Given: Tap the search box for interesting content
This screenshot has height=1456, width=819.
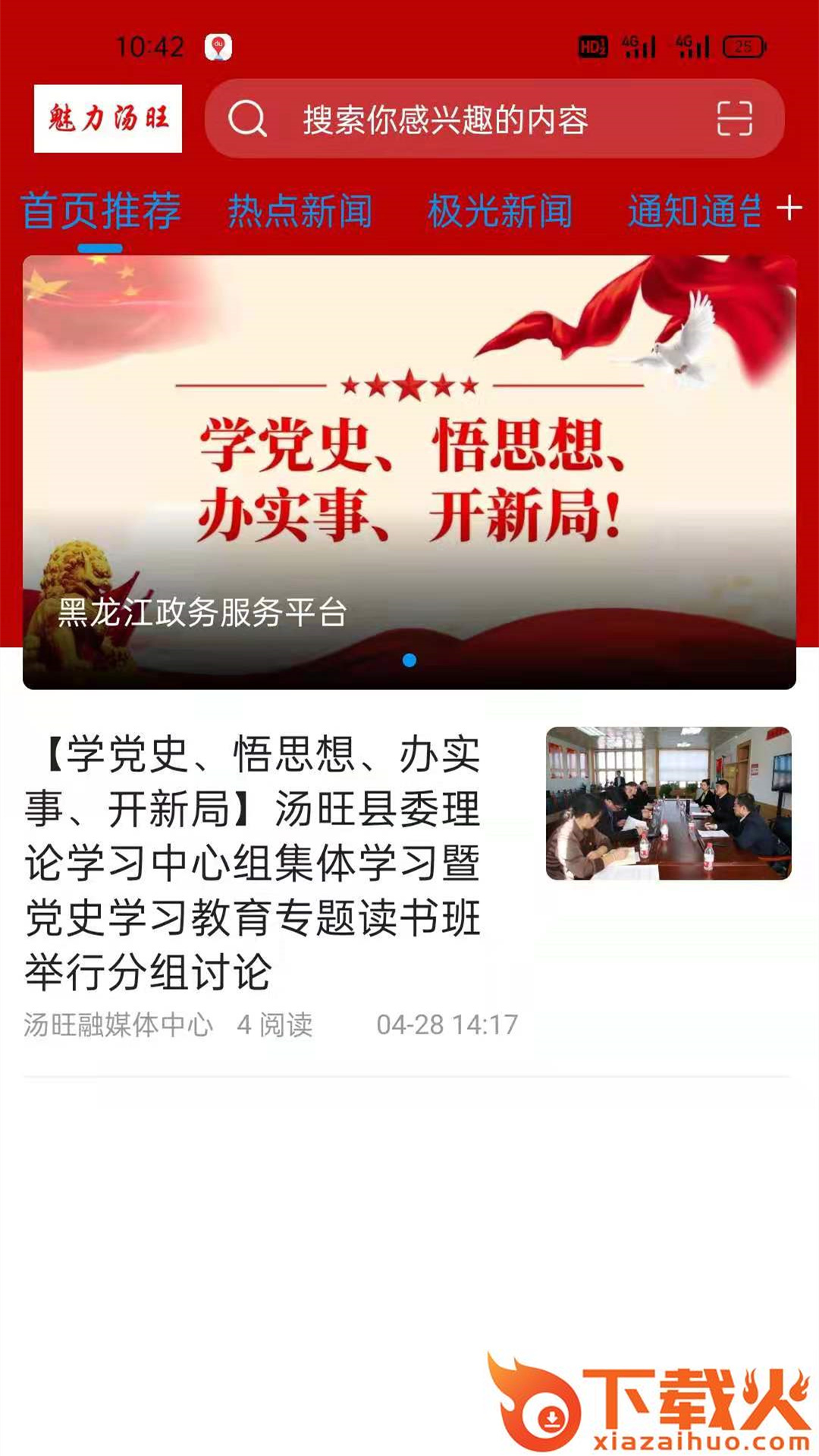Looking at the screenshot, I should (494, 119).
